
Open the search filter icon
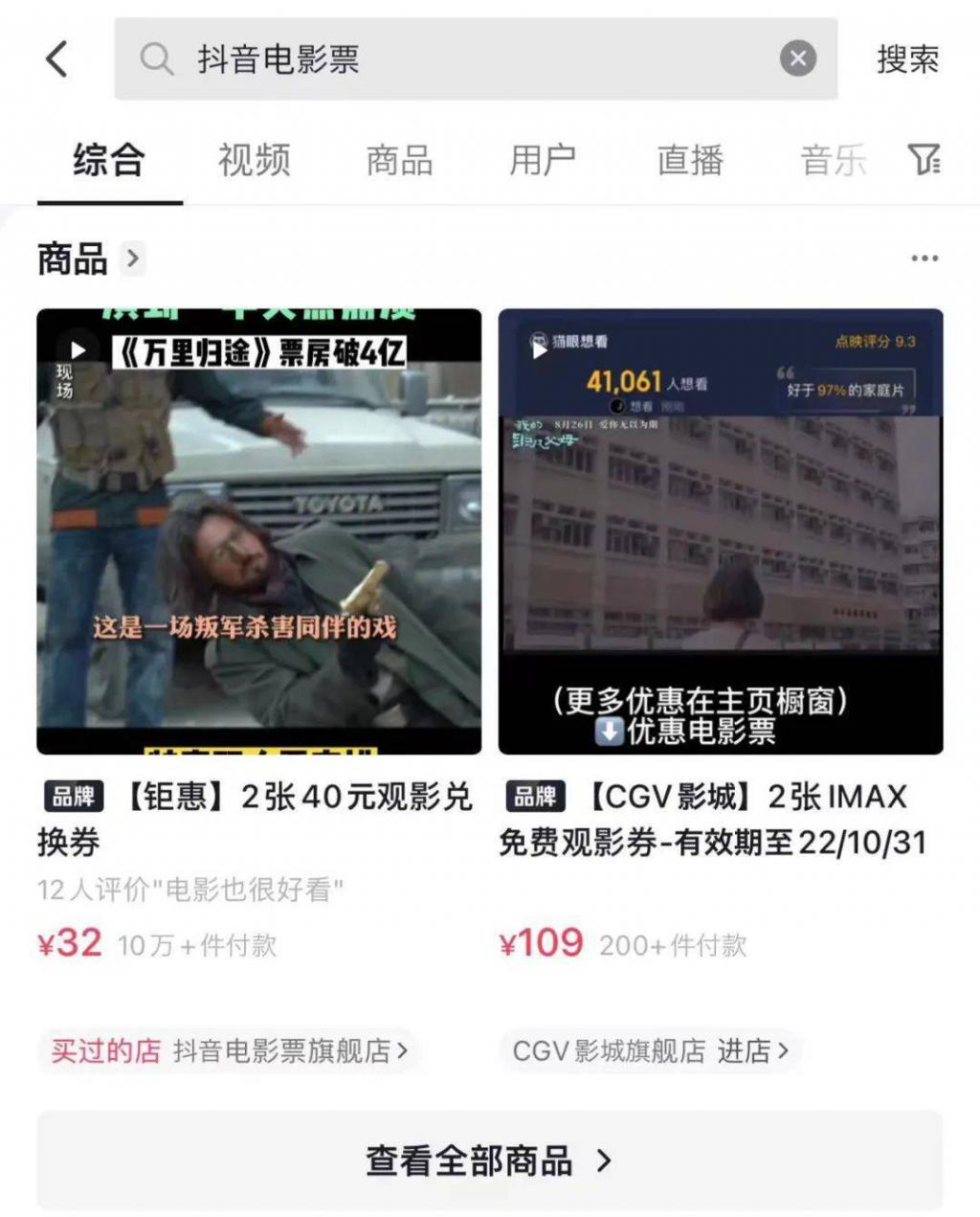[924, 160]
